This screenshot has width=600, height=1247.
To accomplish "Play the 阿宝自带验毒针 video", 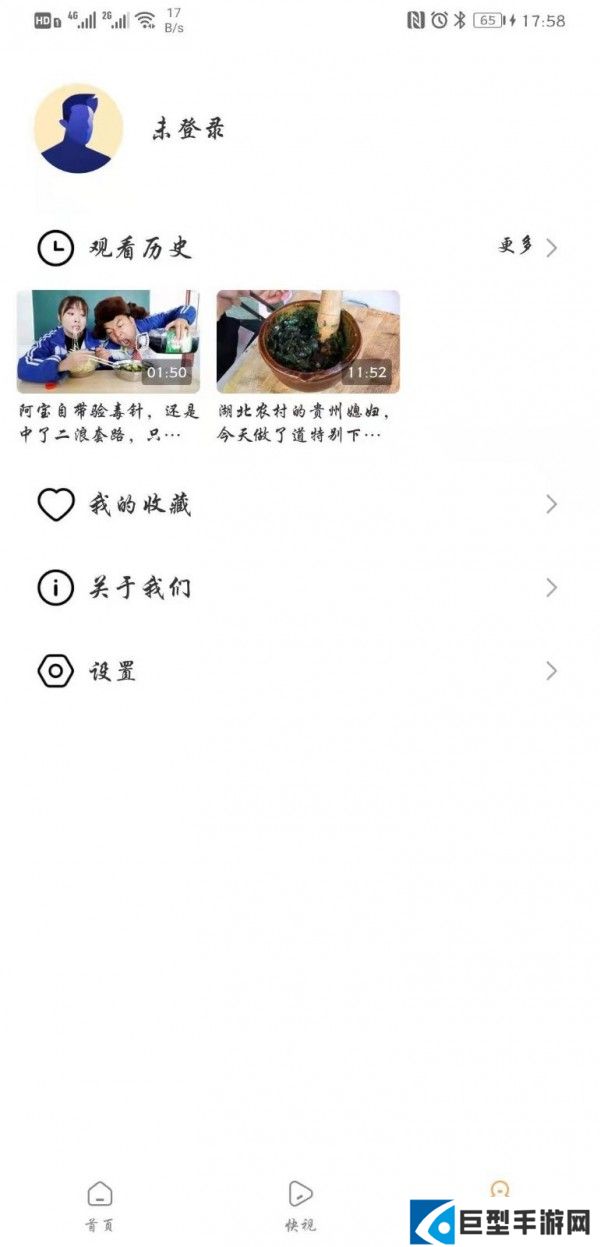I will point(108,342).
